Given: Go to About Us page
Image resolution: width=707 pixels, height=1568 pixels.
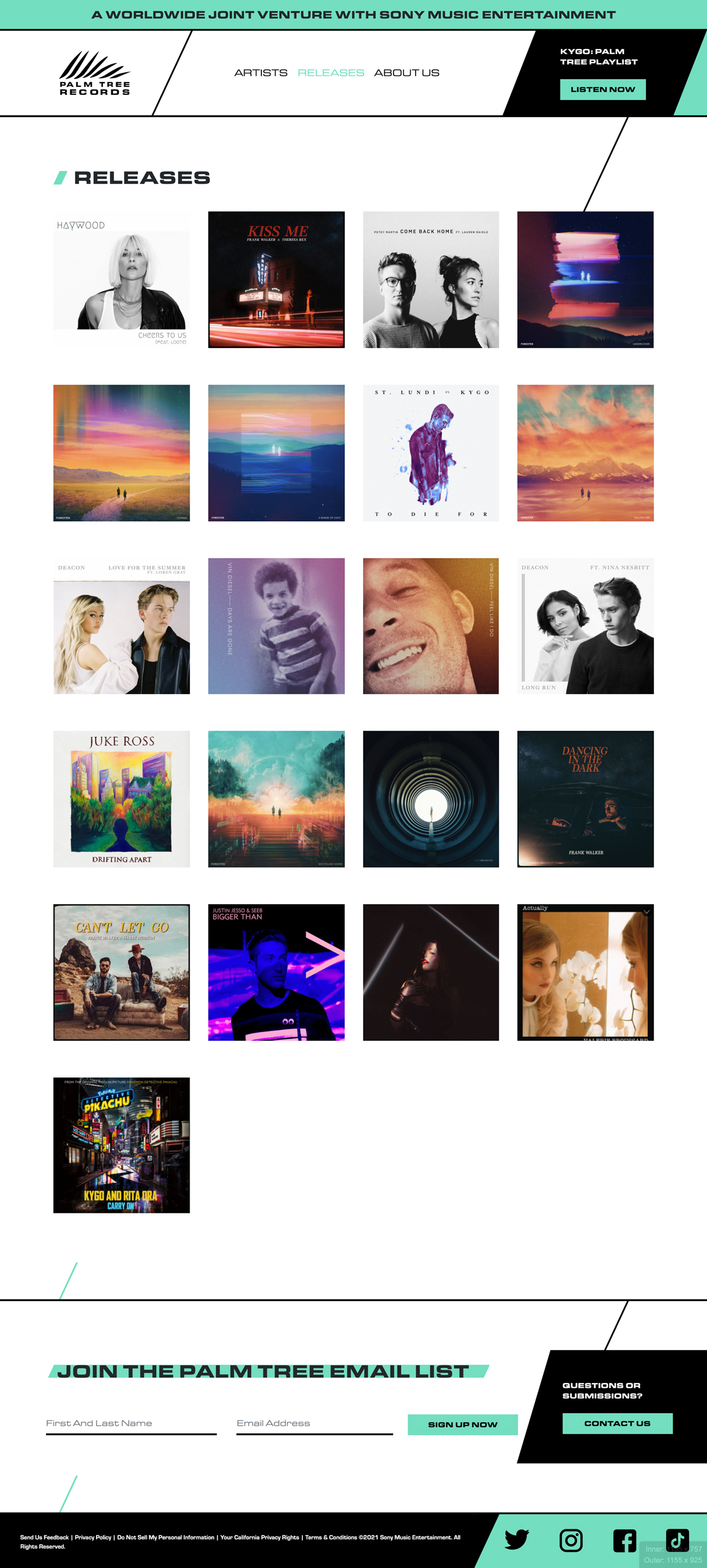Looking at the screenshot, I should click(x=406, y=73).
